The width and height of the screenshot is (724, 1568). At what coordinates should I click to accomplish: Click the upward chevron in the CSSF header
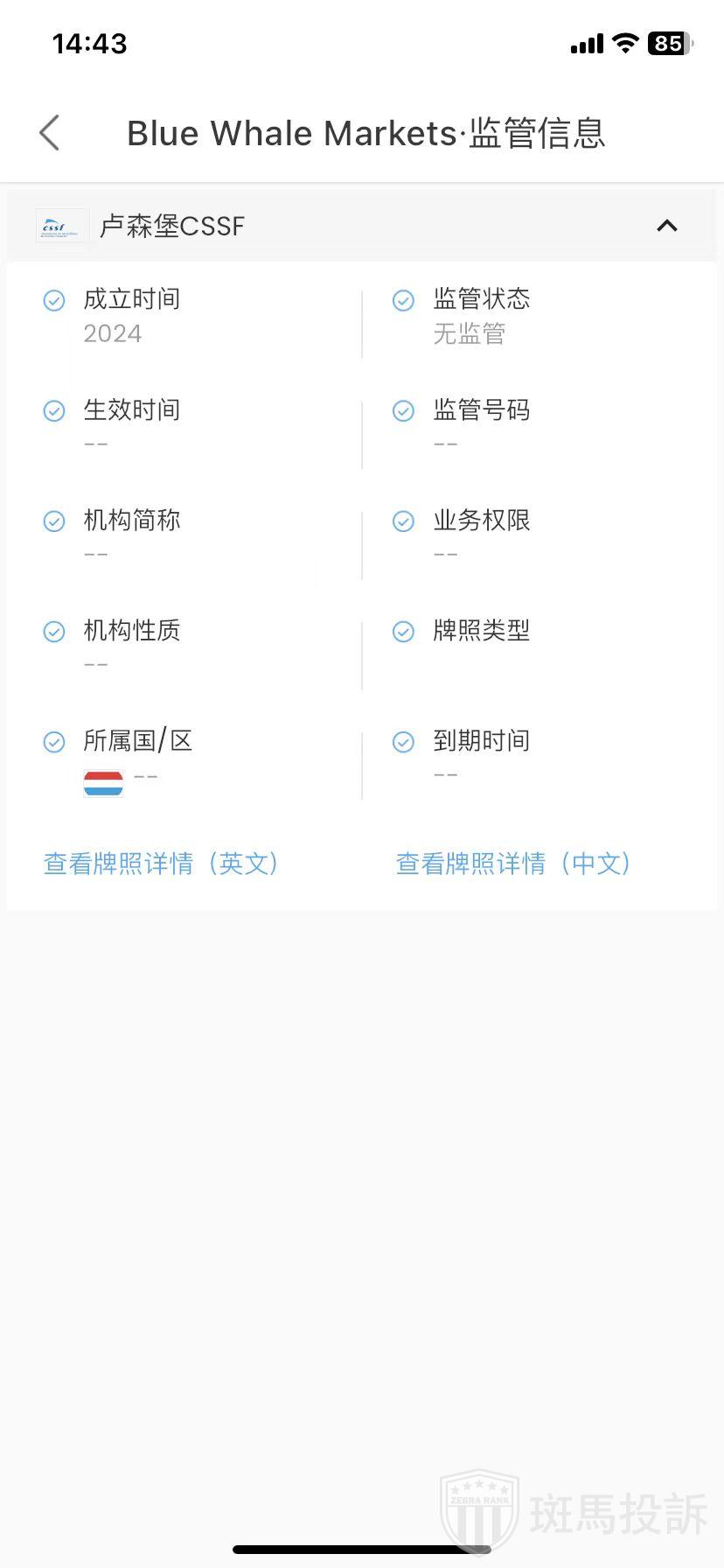[667, 226]
